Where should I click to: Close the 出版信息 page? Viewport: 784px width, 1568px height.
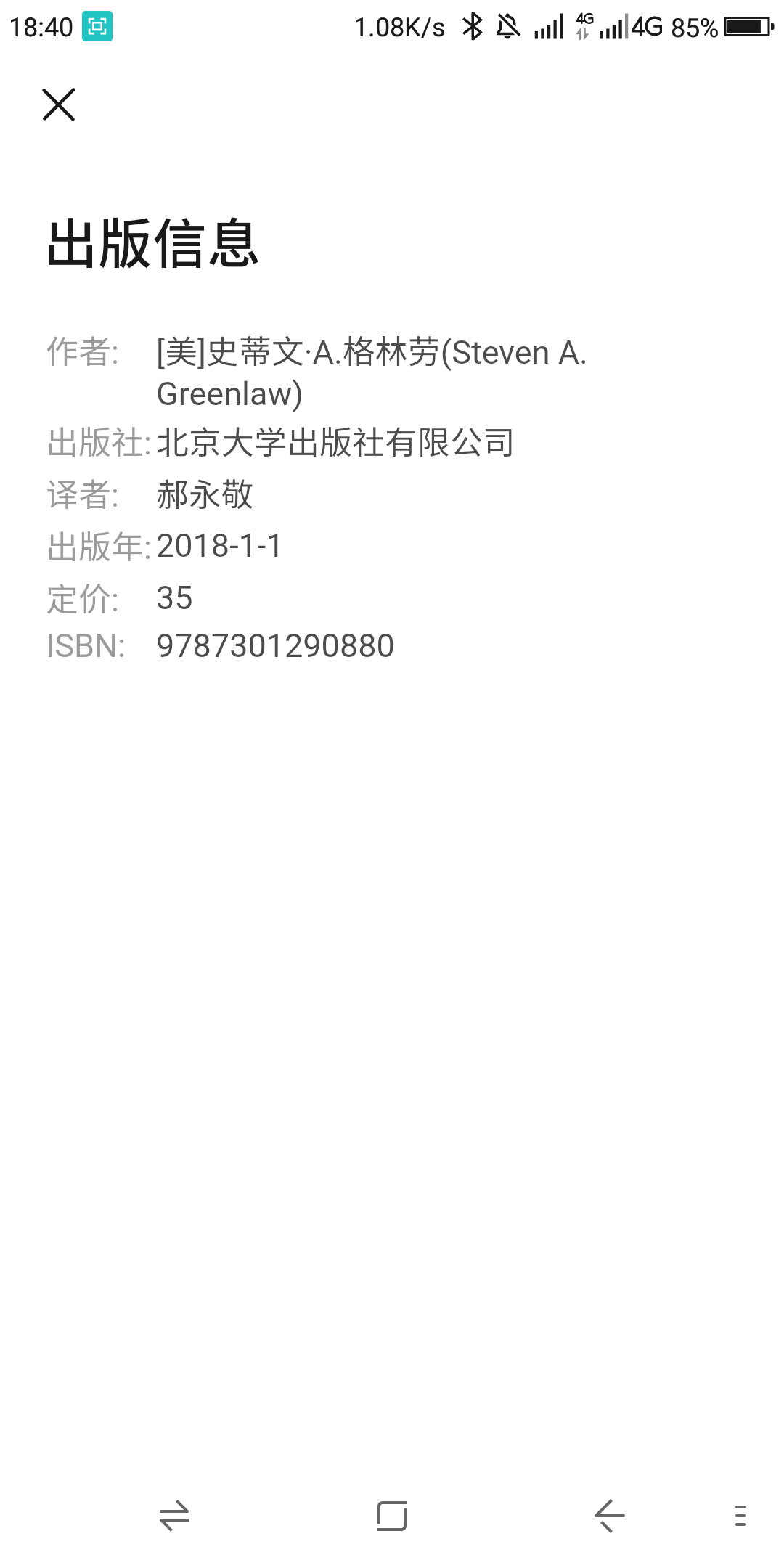pos(59,105)
